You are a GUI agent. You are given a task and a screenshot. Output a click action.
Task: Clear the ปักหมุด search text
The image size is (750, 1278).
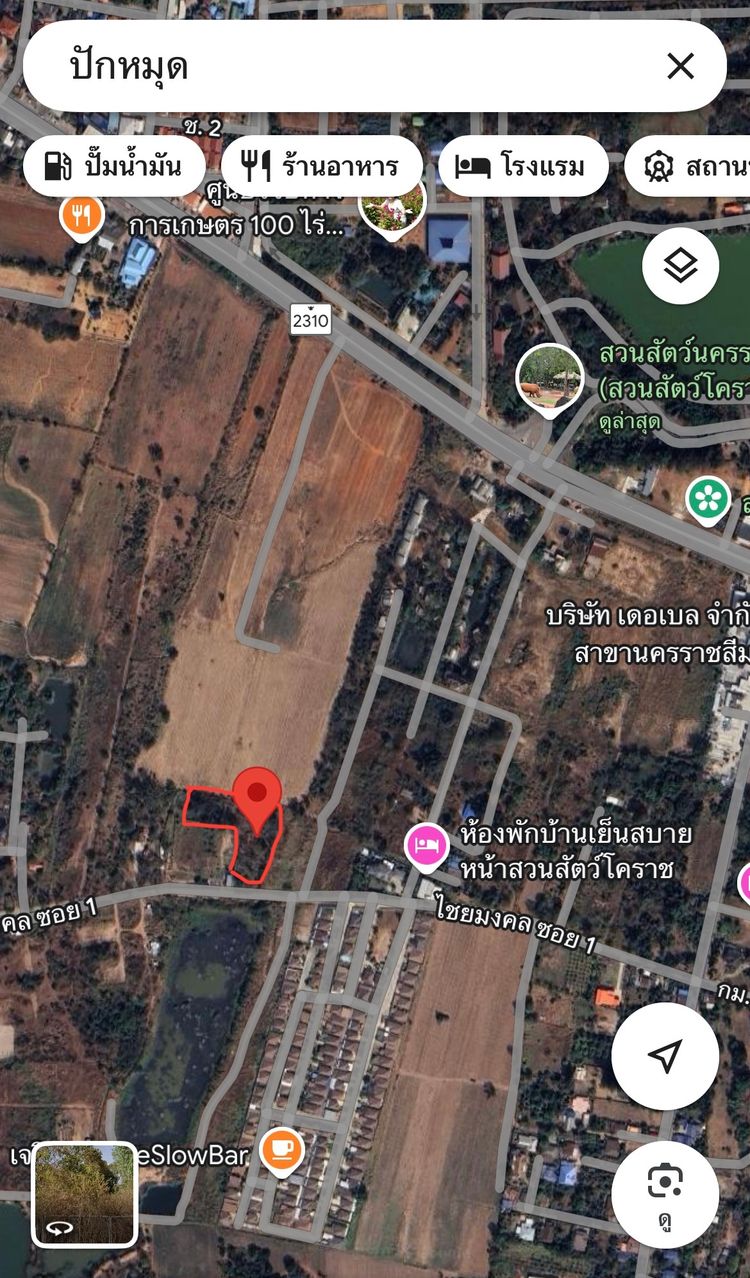click(x=680, y=66)
